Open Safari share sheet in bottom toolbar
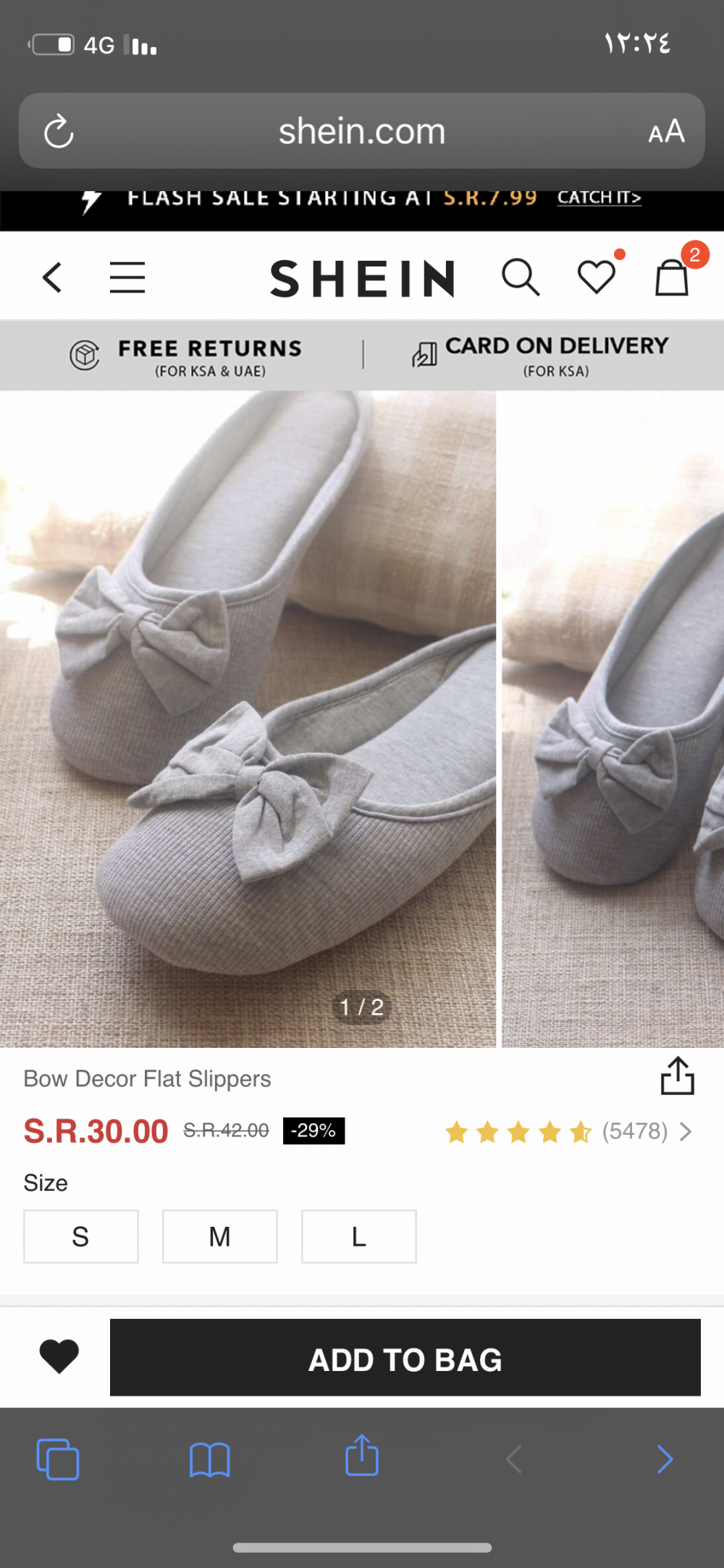Viewport: 724px width, 1568px height. [x=362, y=1456]
